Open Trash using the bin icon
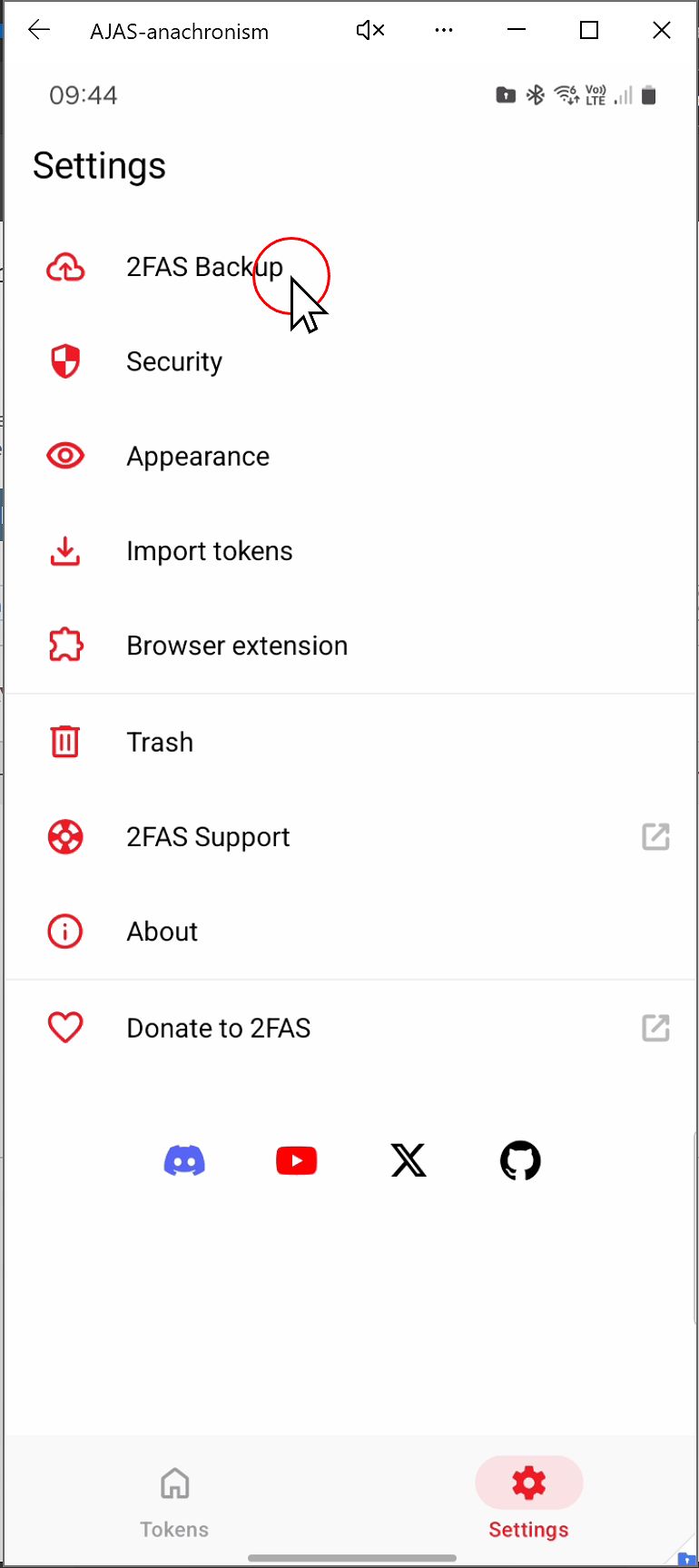The height and width of the screenshot is (1568, 699). click(64, 742)
